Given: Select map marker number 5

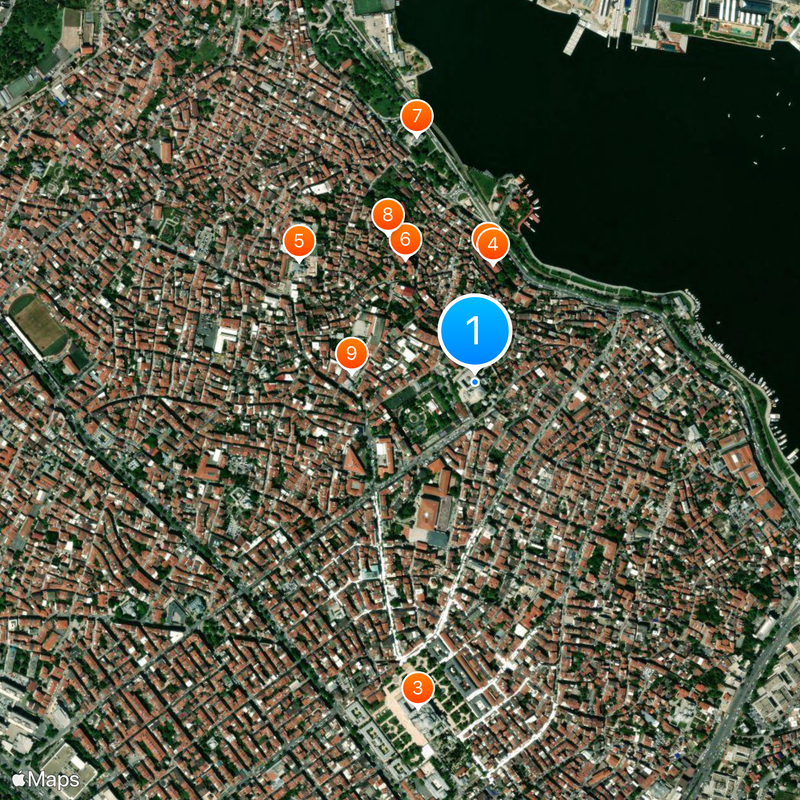Looking at the screenshot, I should coord(298,241).
